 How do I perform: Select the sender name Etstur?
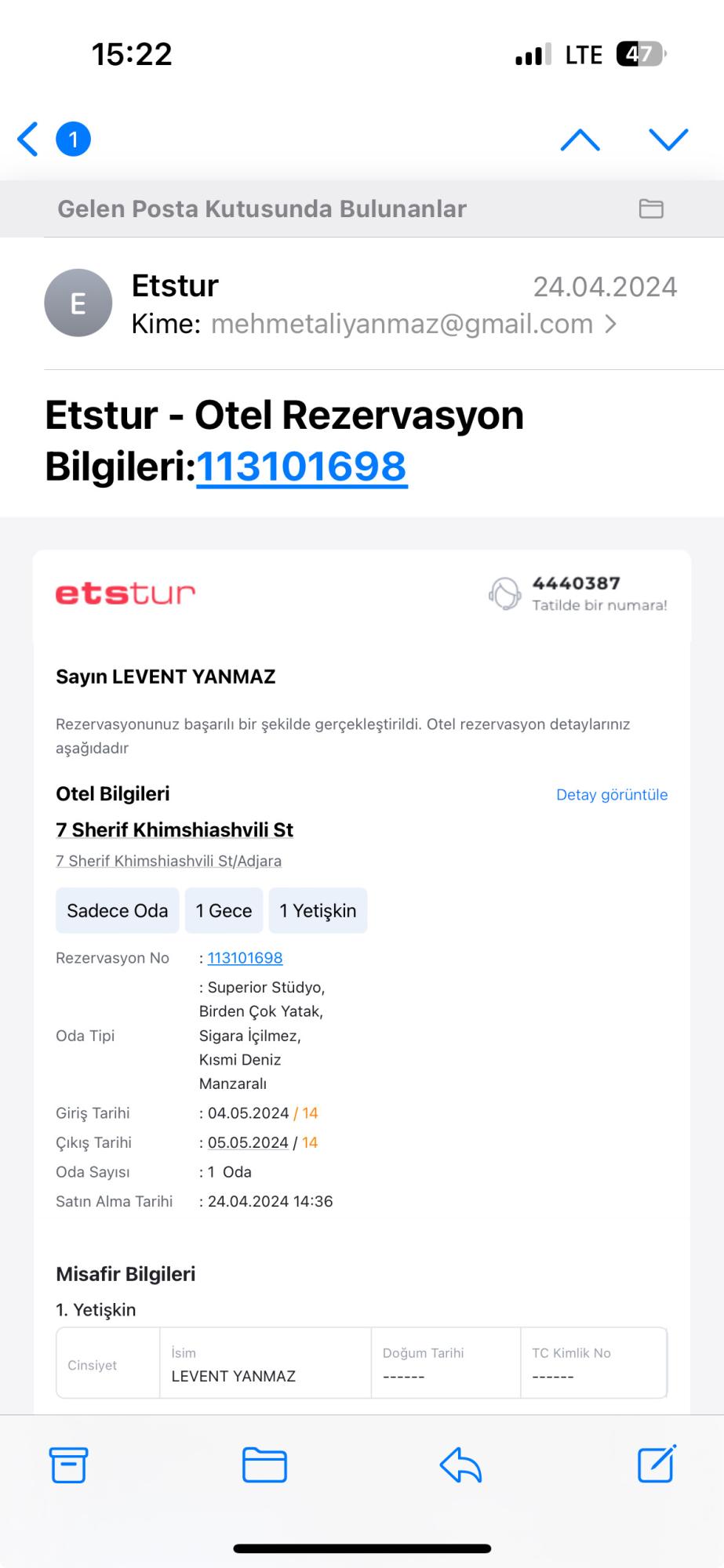click(174, 285)
